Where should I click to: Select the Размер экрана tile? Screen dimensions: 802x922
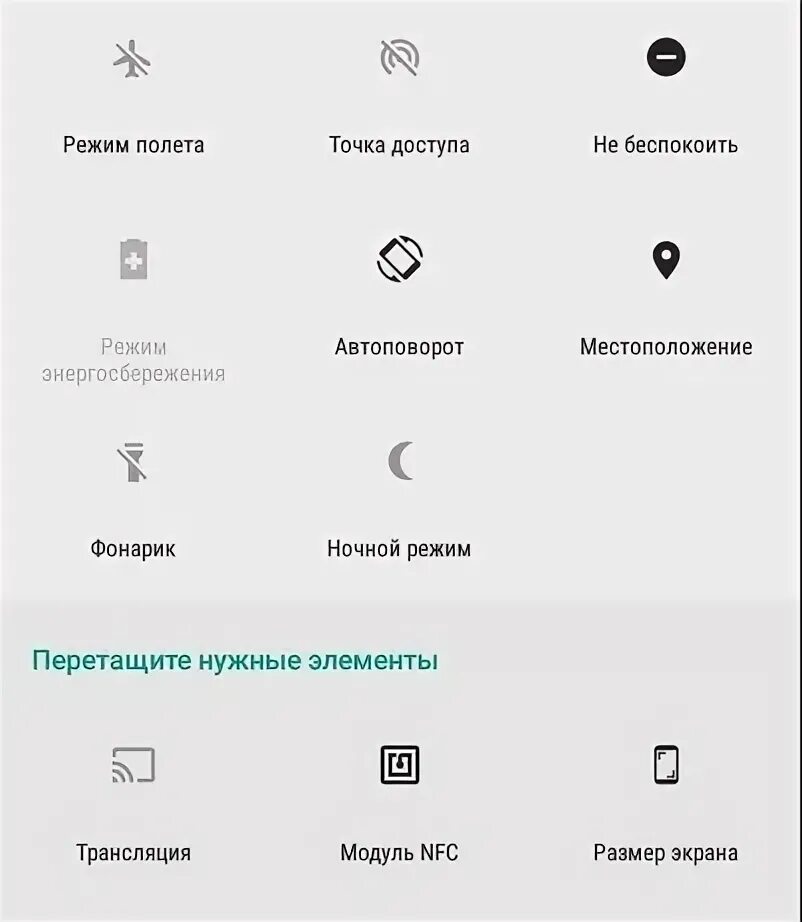click(x=665, y=766)
